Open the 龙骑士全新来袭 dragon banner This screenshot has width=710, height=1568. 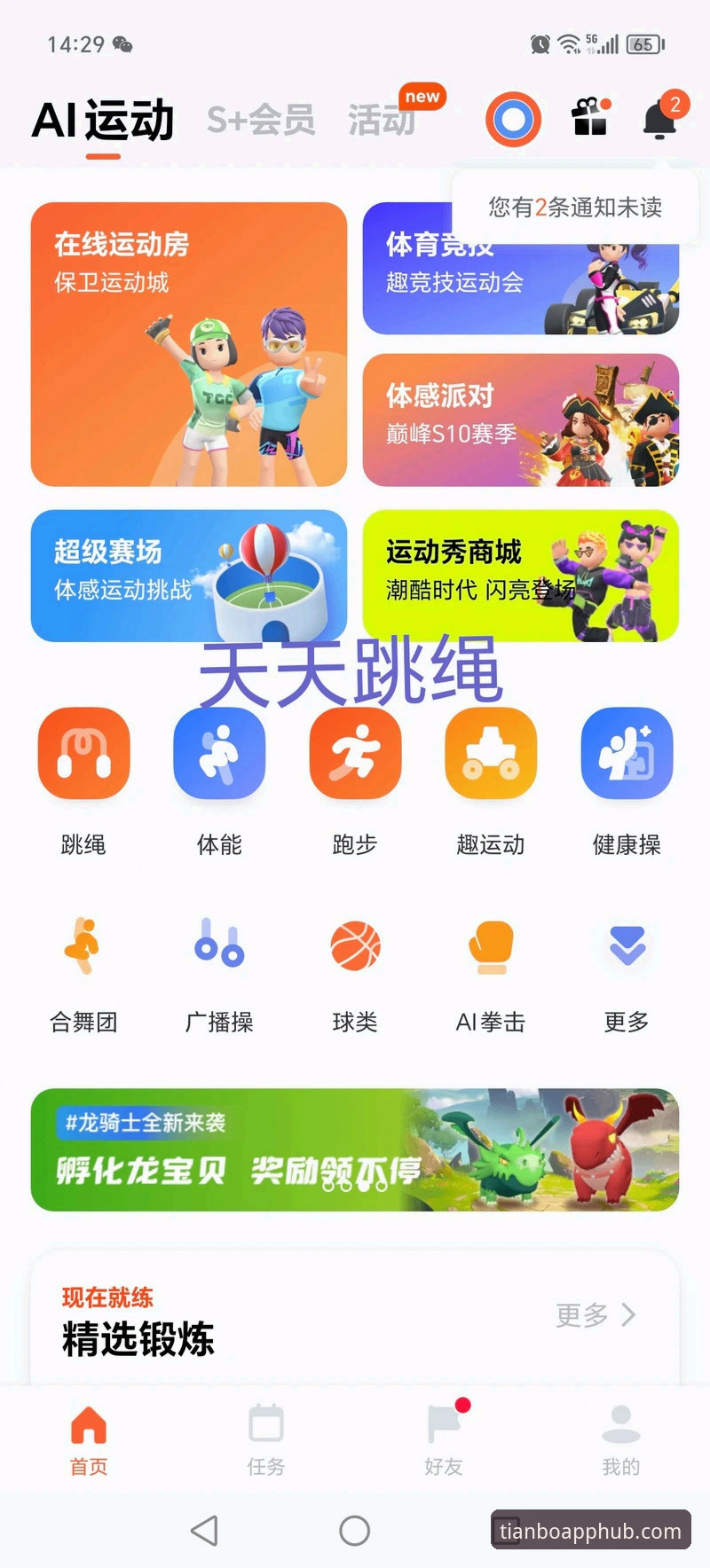(355, 1150)
